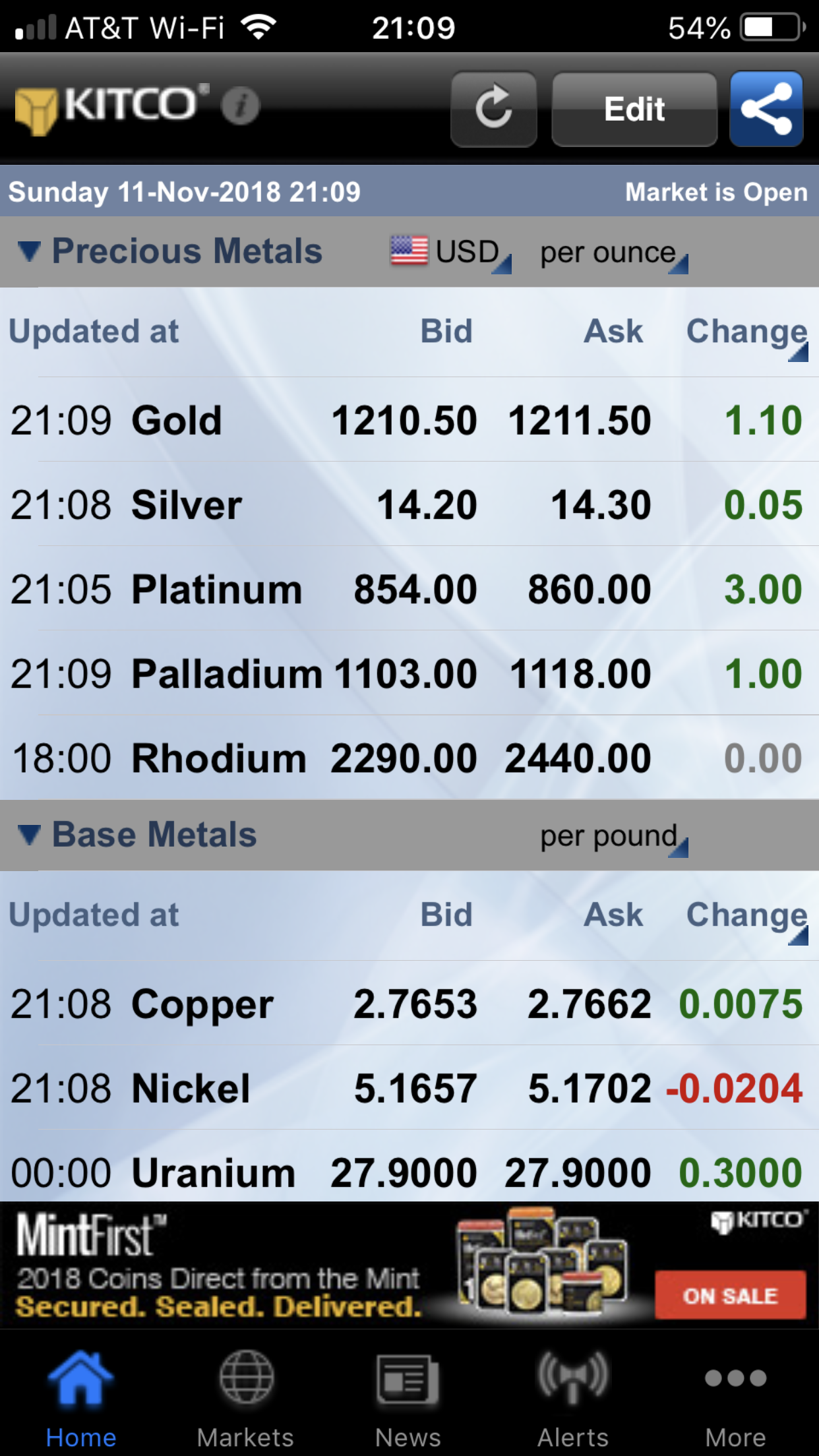Collapse the Precious Metals section
819x1456 pixels.
pos(29,251)
